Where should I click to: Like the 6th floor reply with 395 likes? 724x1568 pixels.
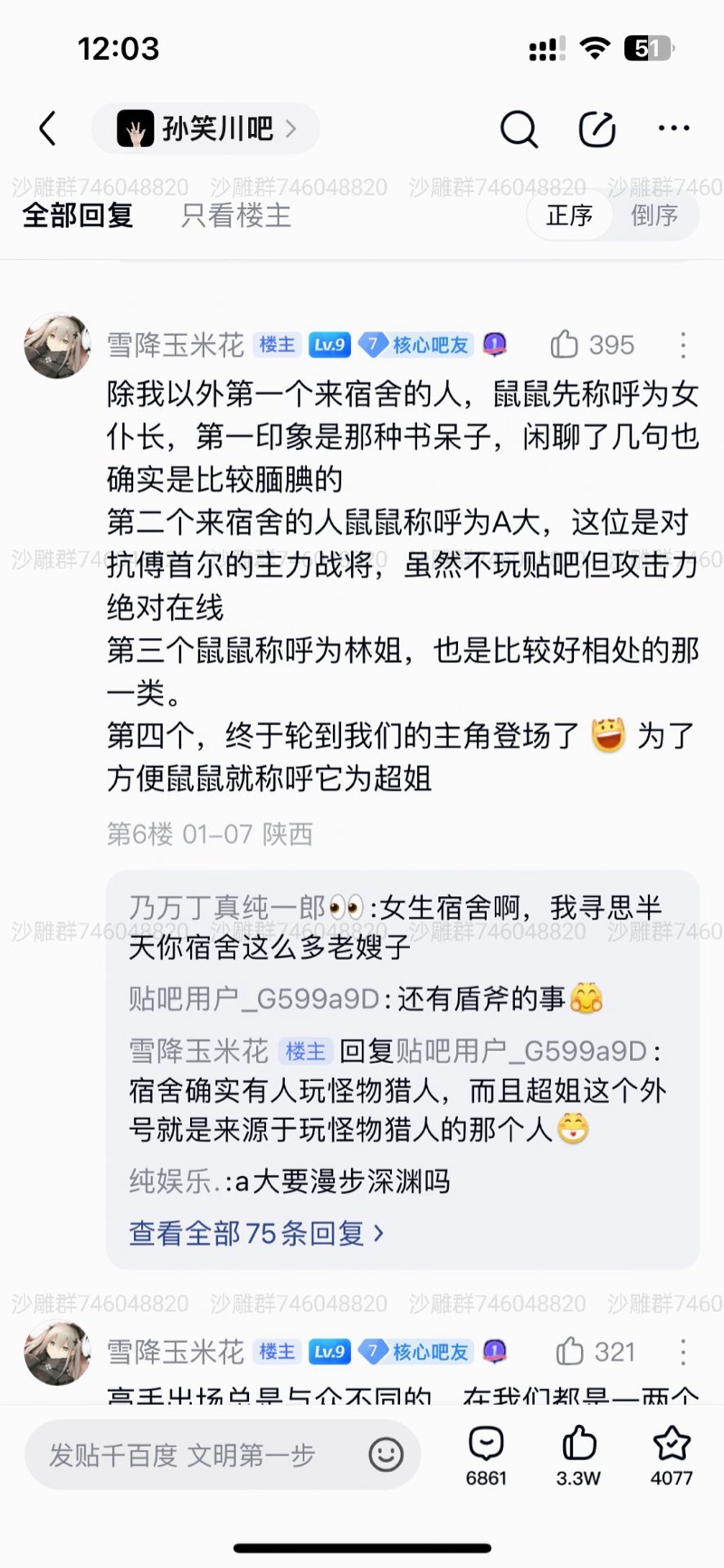pyautogui.click(x=565, y=345)
